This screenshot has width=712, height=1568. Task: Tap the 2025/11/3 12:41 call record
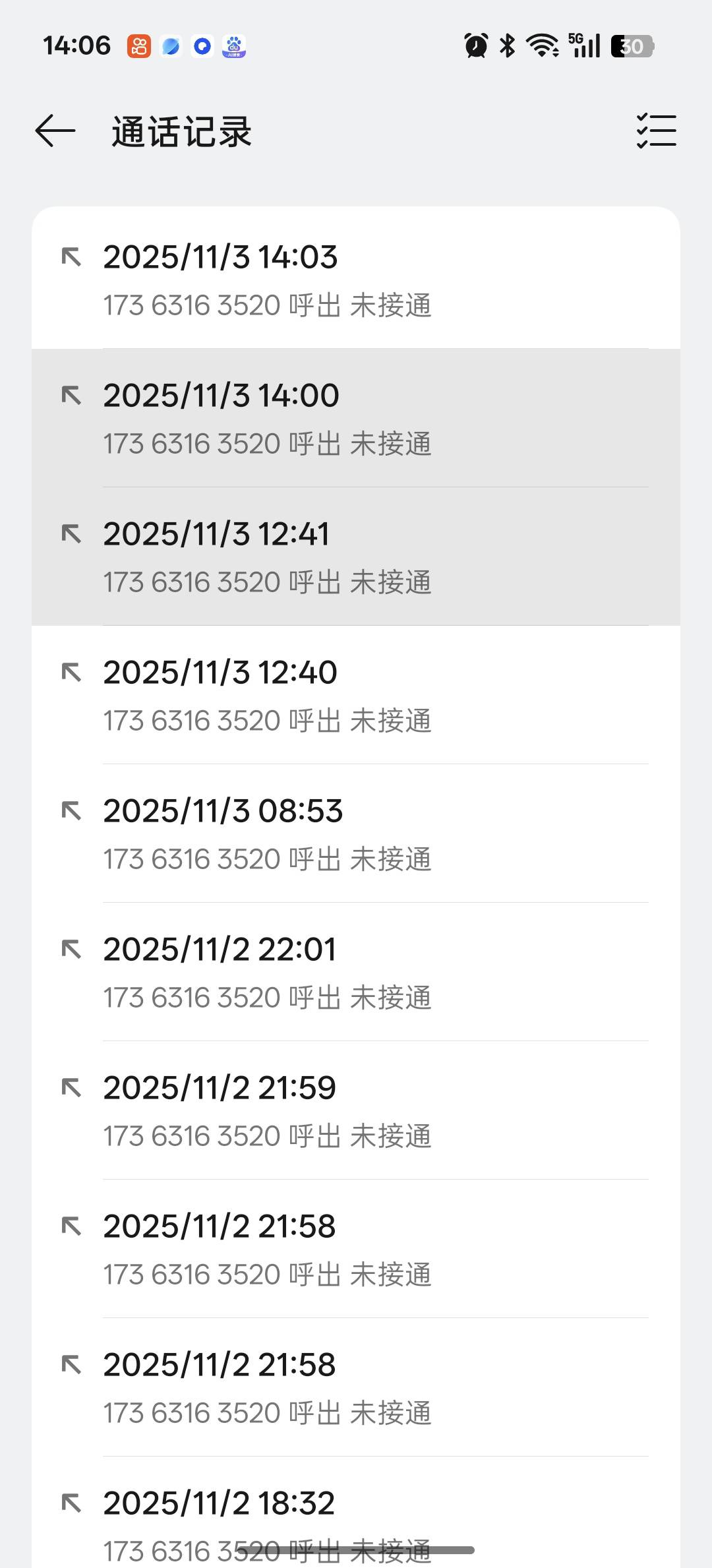(356, 557)
